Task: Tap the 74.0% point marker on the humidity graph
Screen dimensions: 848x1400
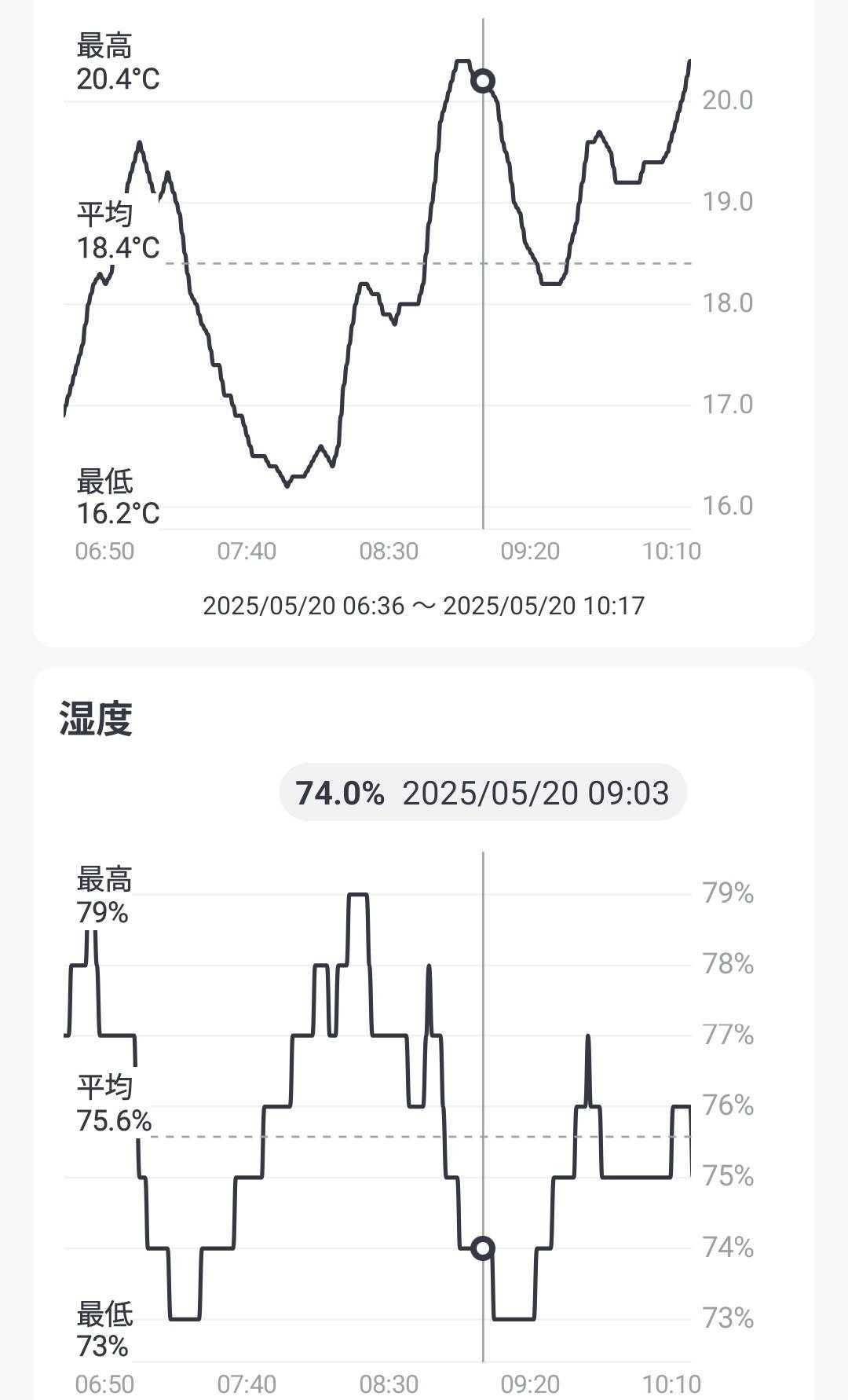Action: [484, 1248]
